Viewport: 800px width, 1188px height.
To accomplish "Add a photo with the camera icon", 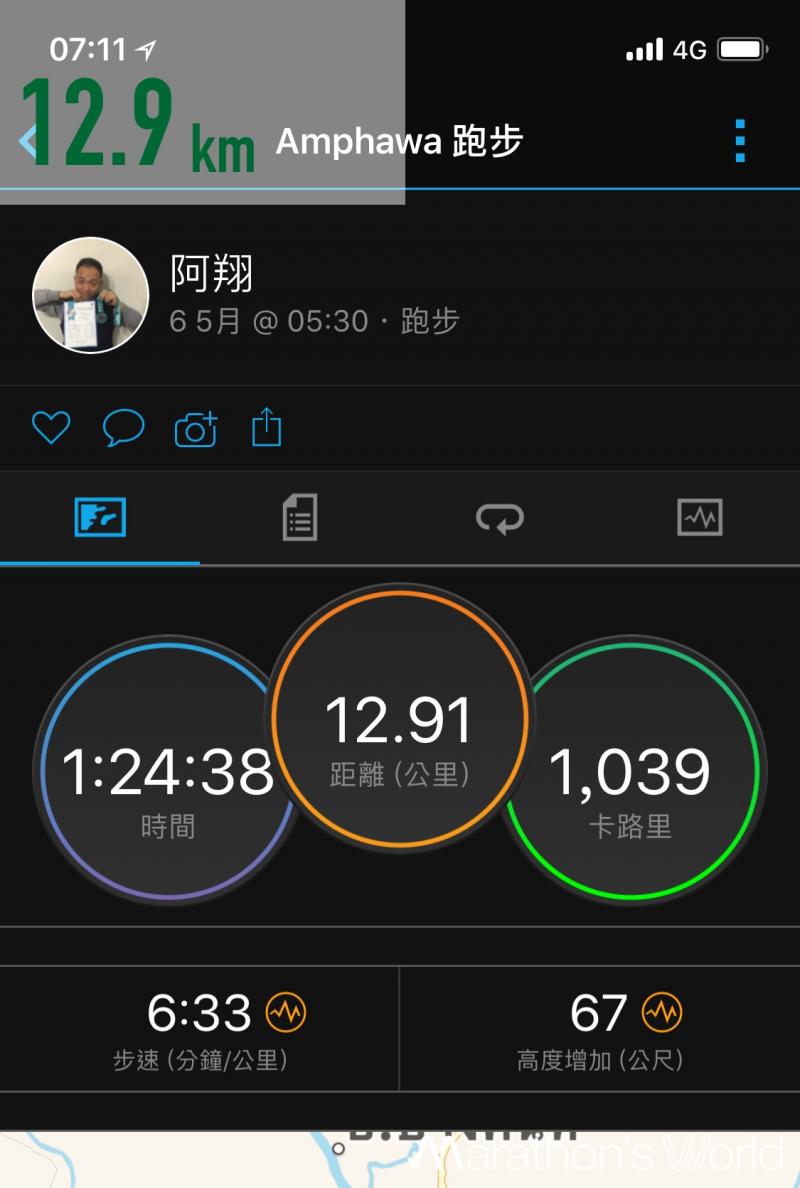I will click(196, 429).
